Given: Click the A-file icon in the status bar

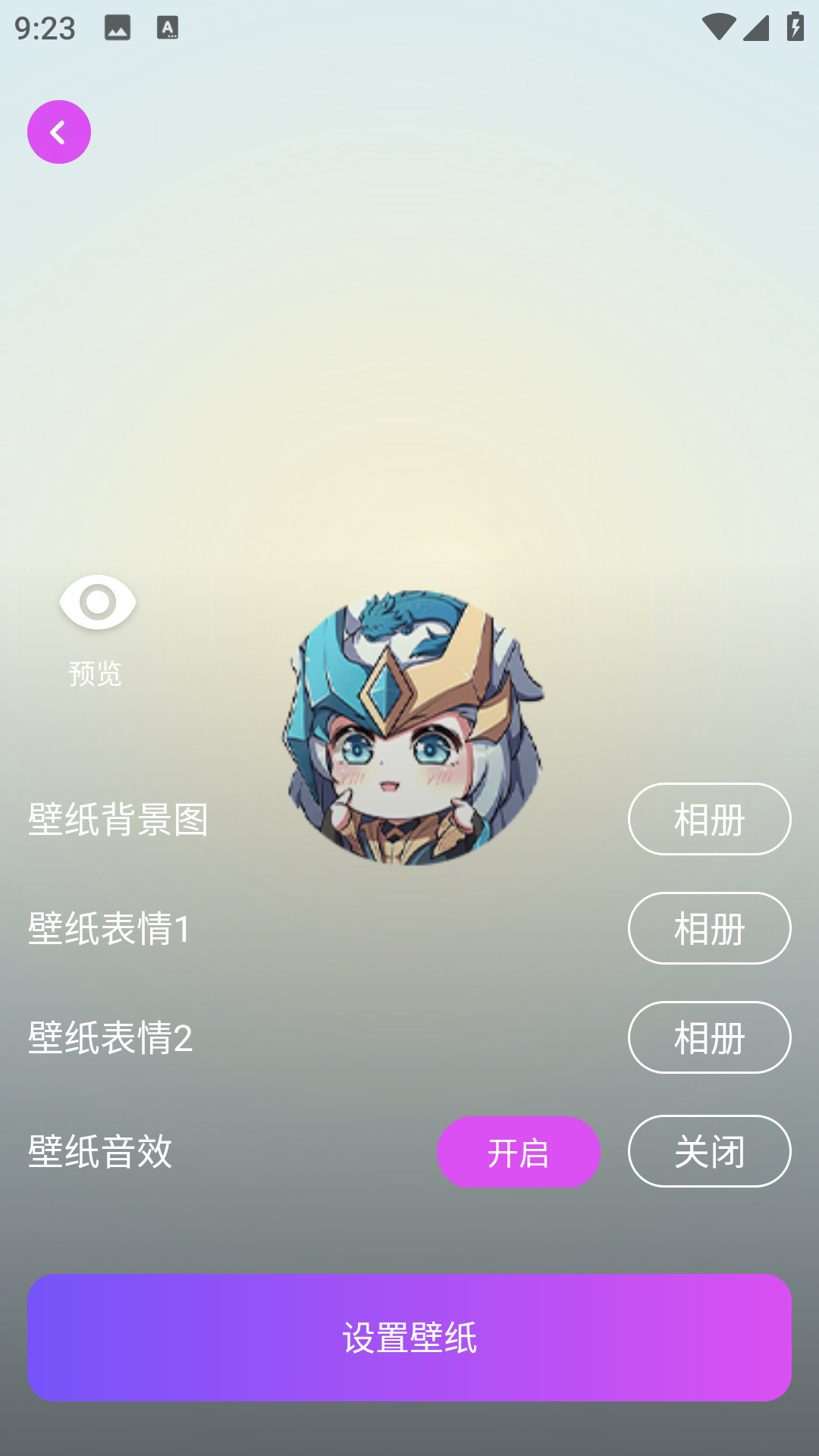Looking at the screenshot, I should tap(166, 29).
